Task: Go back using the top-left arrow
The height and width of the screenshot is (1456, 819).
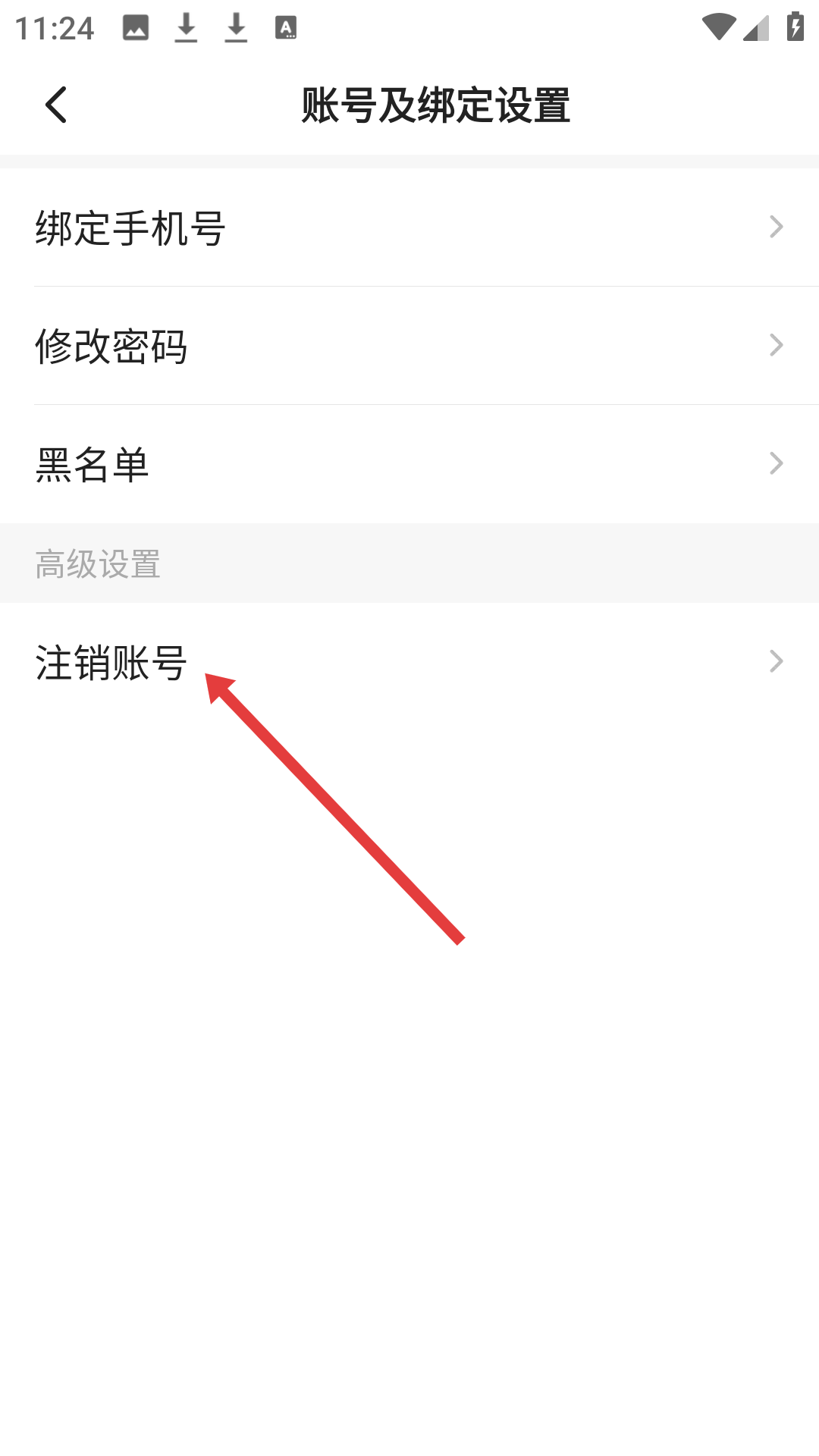Action: [57, 105]
